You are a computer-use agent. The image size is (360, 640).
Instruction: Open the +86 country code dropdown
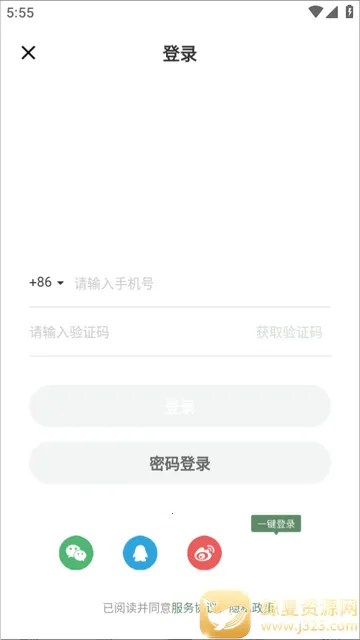click(x=47, y=282)
